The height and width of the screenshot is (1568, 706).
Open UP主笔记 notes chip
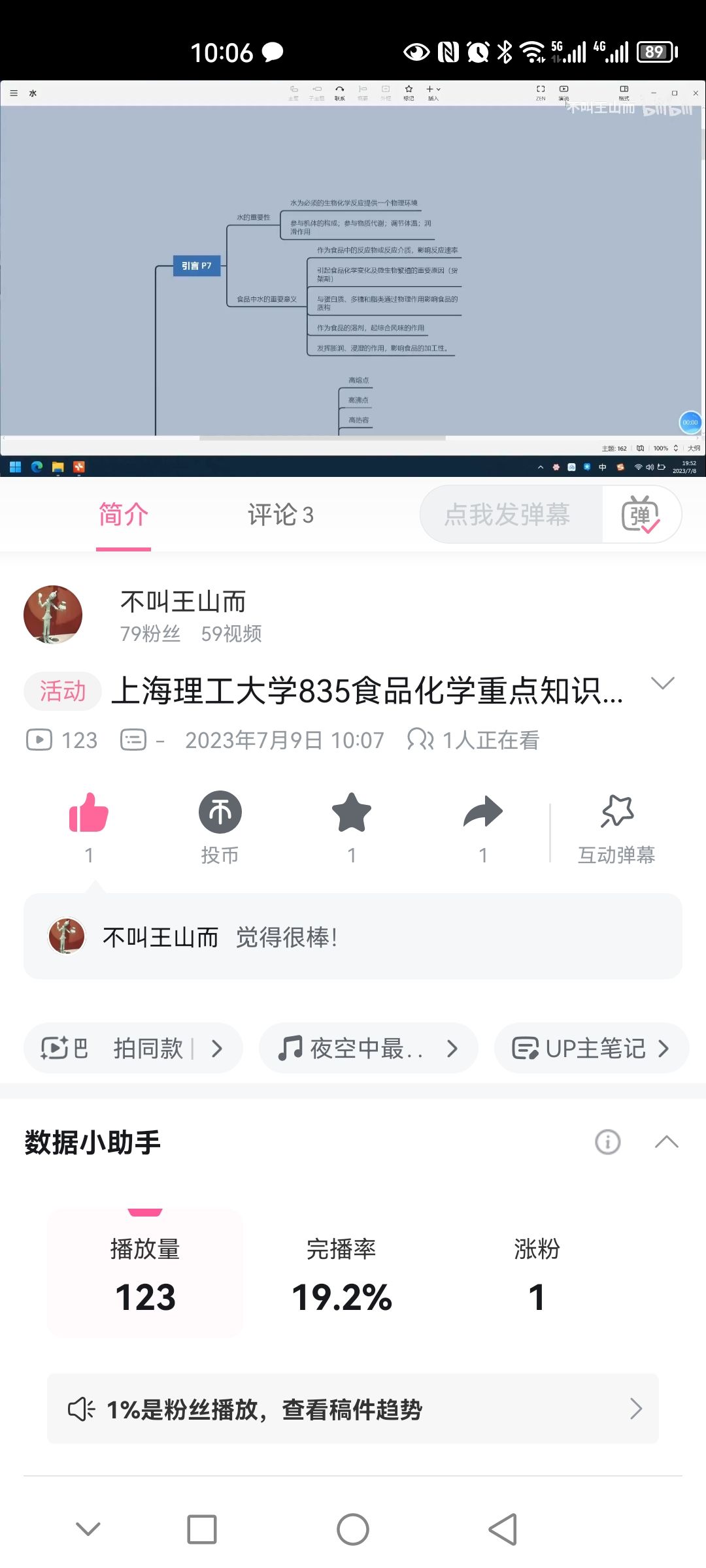point(591,1049)
